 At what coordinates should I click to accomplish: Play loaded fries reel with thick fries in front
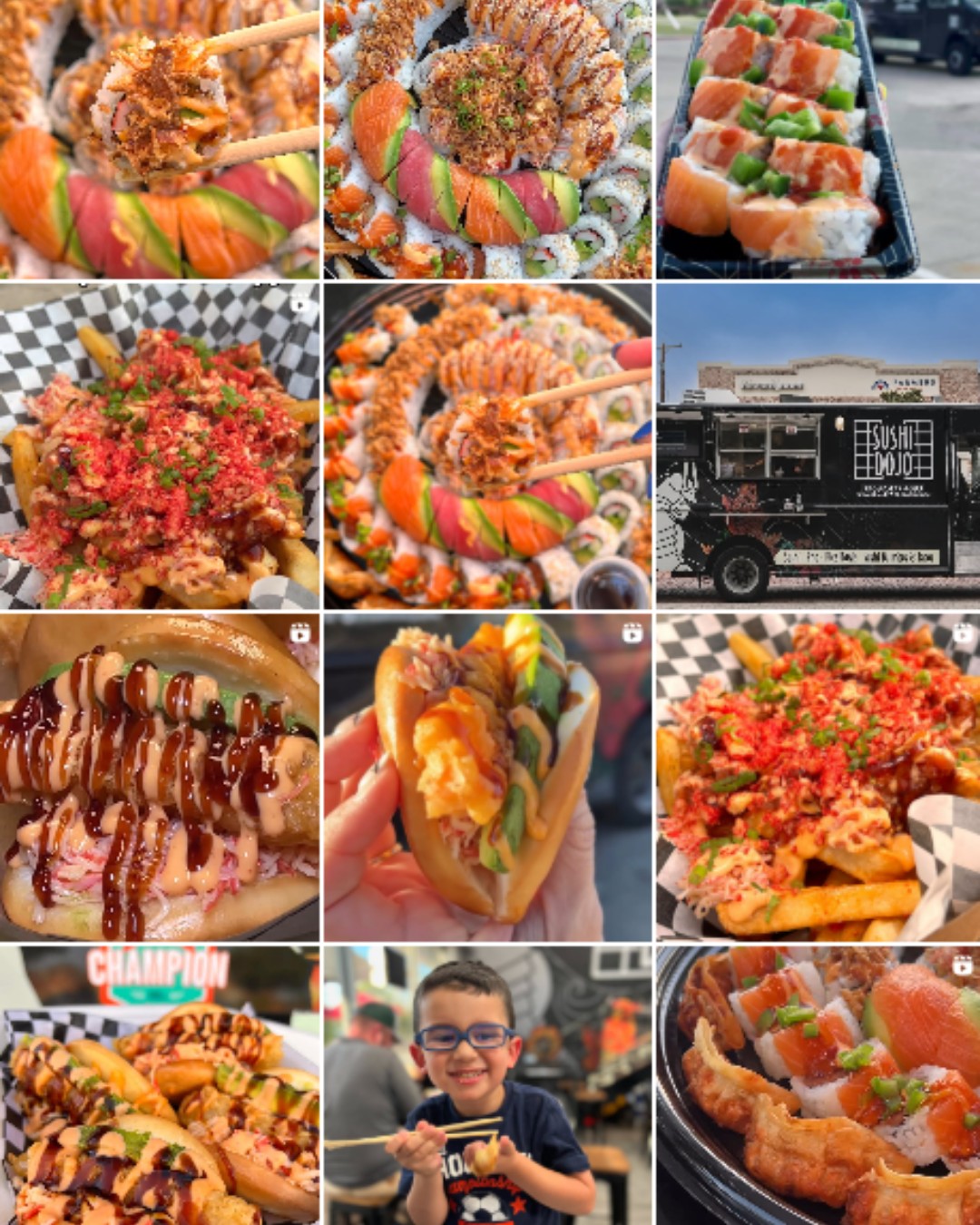[818, 778]
